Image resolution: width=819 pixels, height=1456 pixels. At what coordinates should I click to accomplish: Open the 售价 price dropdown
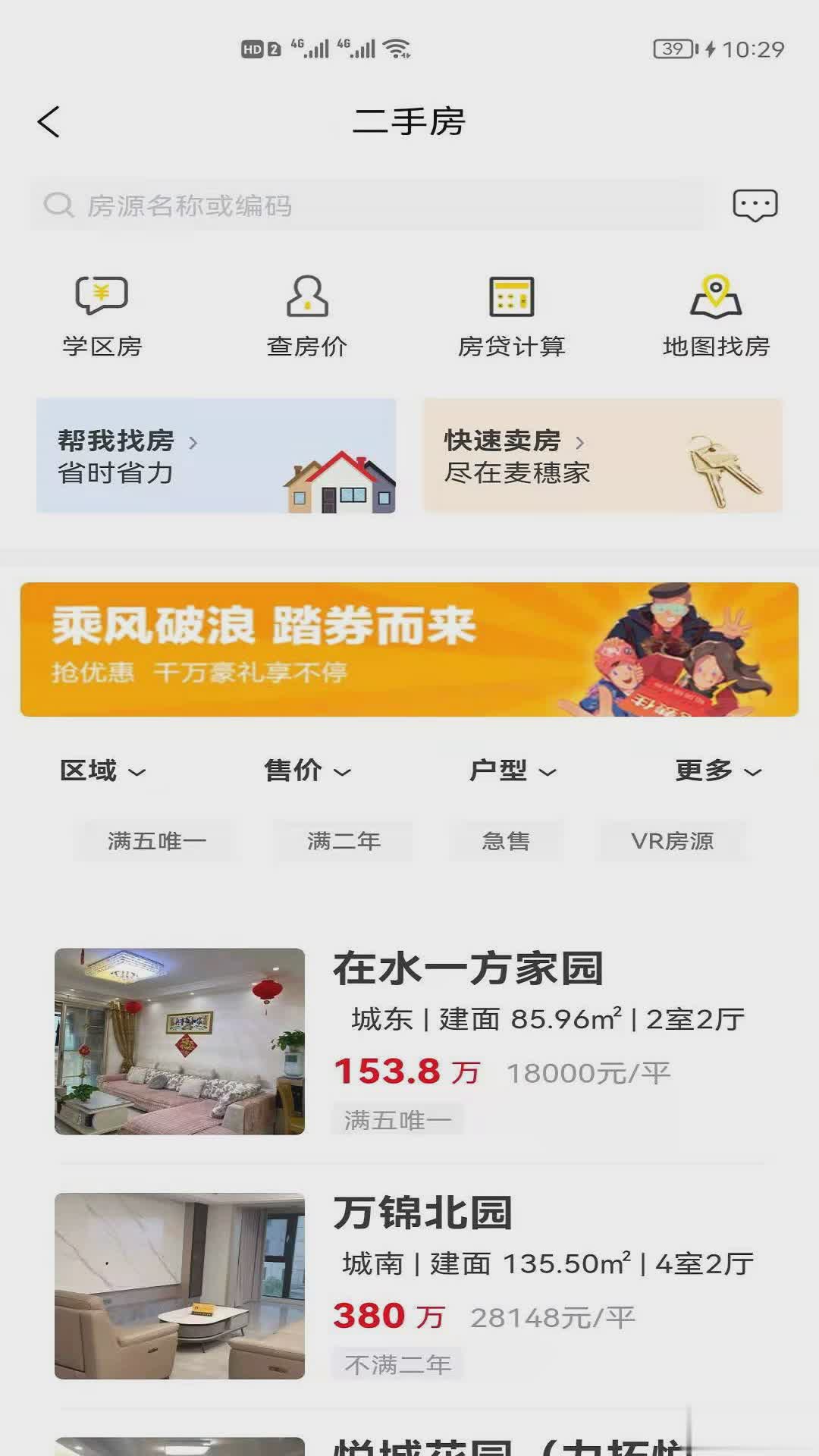click(306, 770)
